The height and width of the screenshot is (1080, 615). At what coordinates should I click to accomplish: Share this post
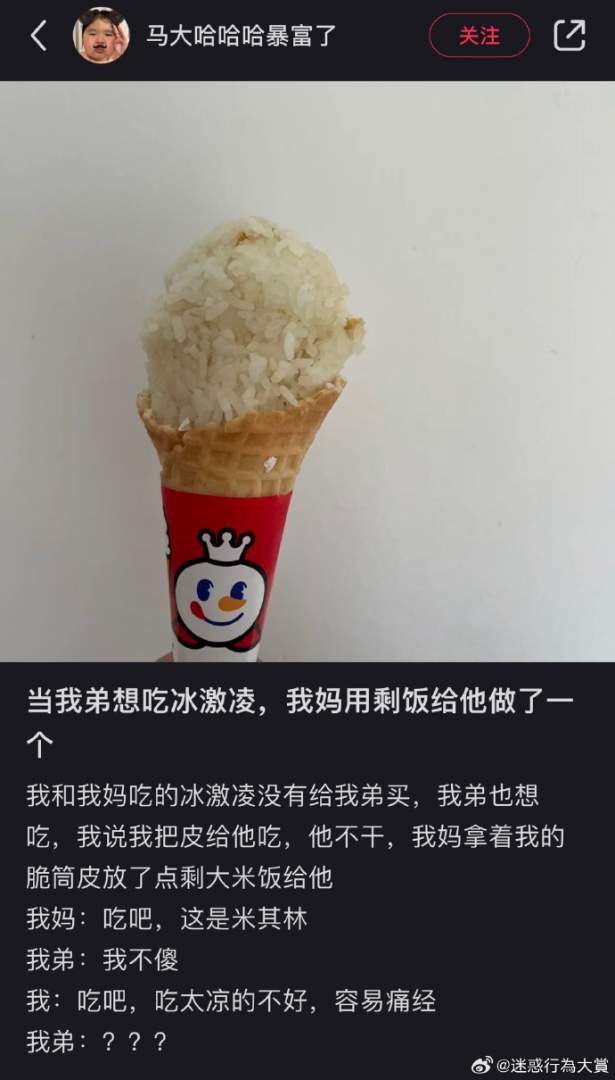coord(569,36)
